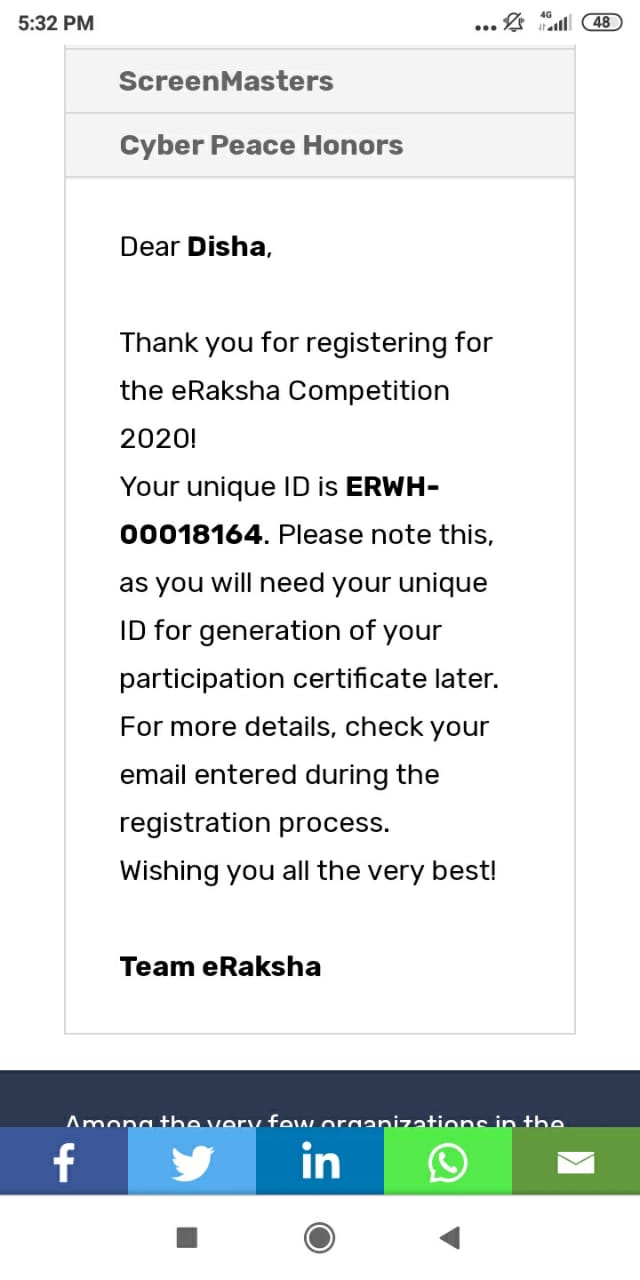Share this page on Twitter
Screen dimensions: 640x1280
[192, 1161]
